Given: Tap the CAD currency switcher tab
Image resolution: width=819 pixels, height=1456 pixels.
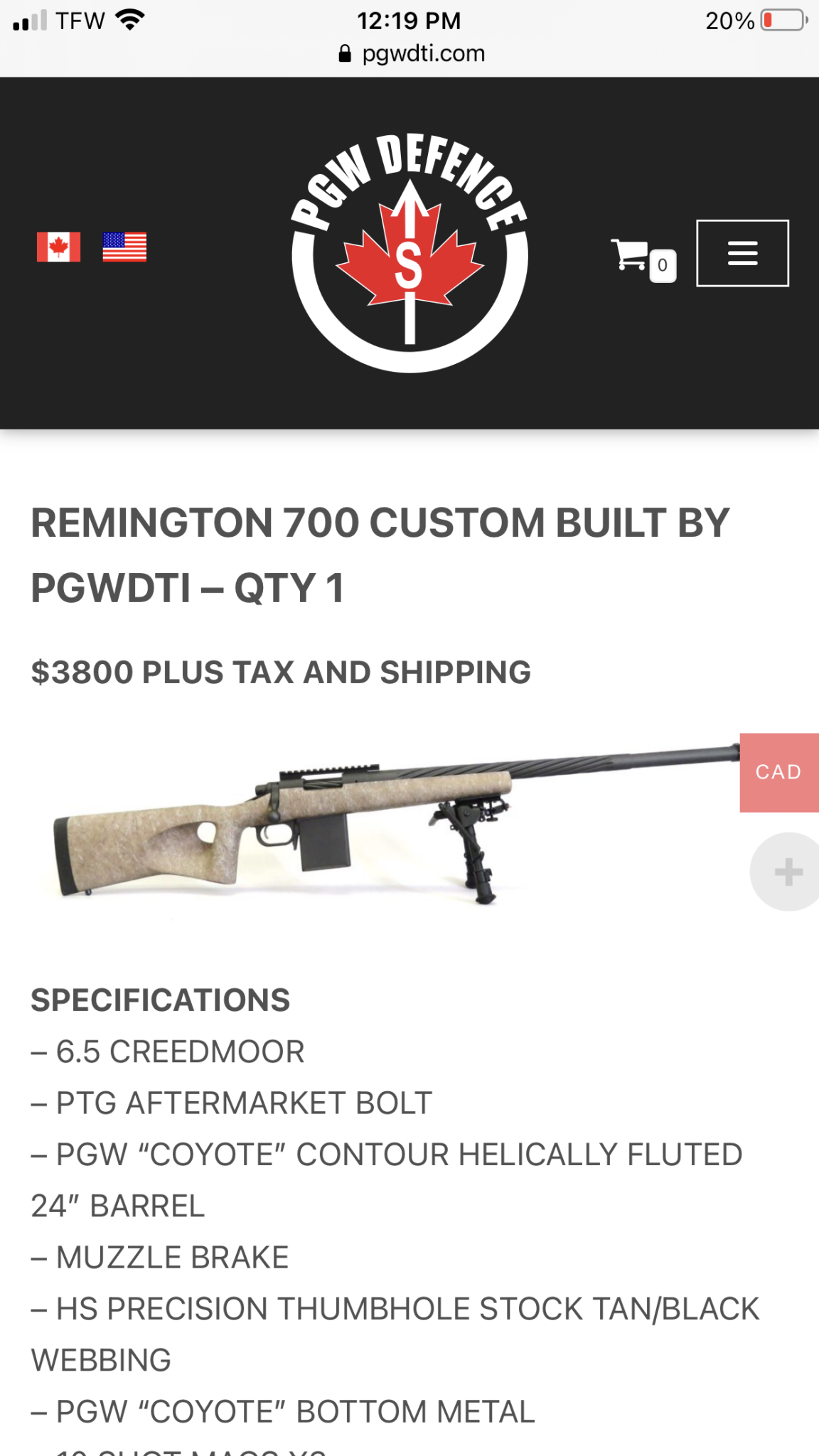Looking at the screenshot, I should pyautogui.click(x=779, y=772).
